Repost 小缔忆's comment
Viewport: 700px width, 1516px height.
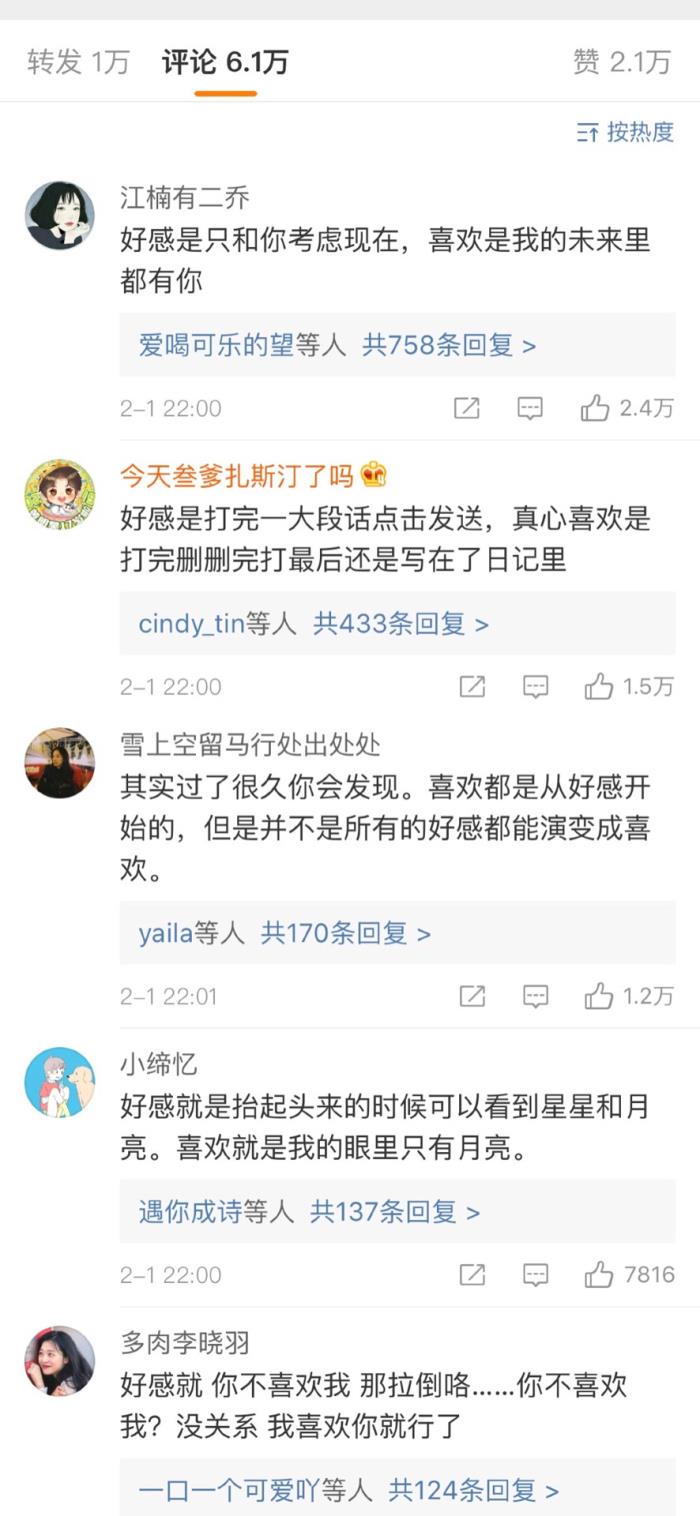coord(472,1274)
